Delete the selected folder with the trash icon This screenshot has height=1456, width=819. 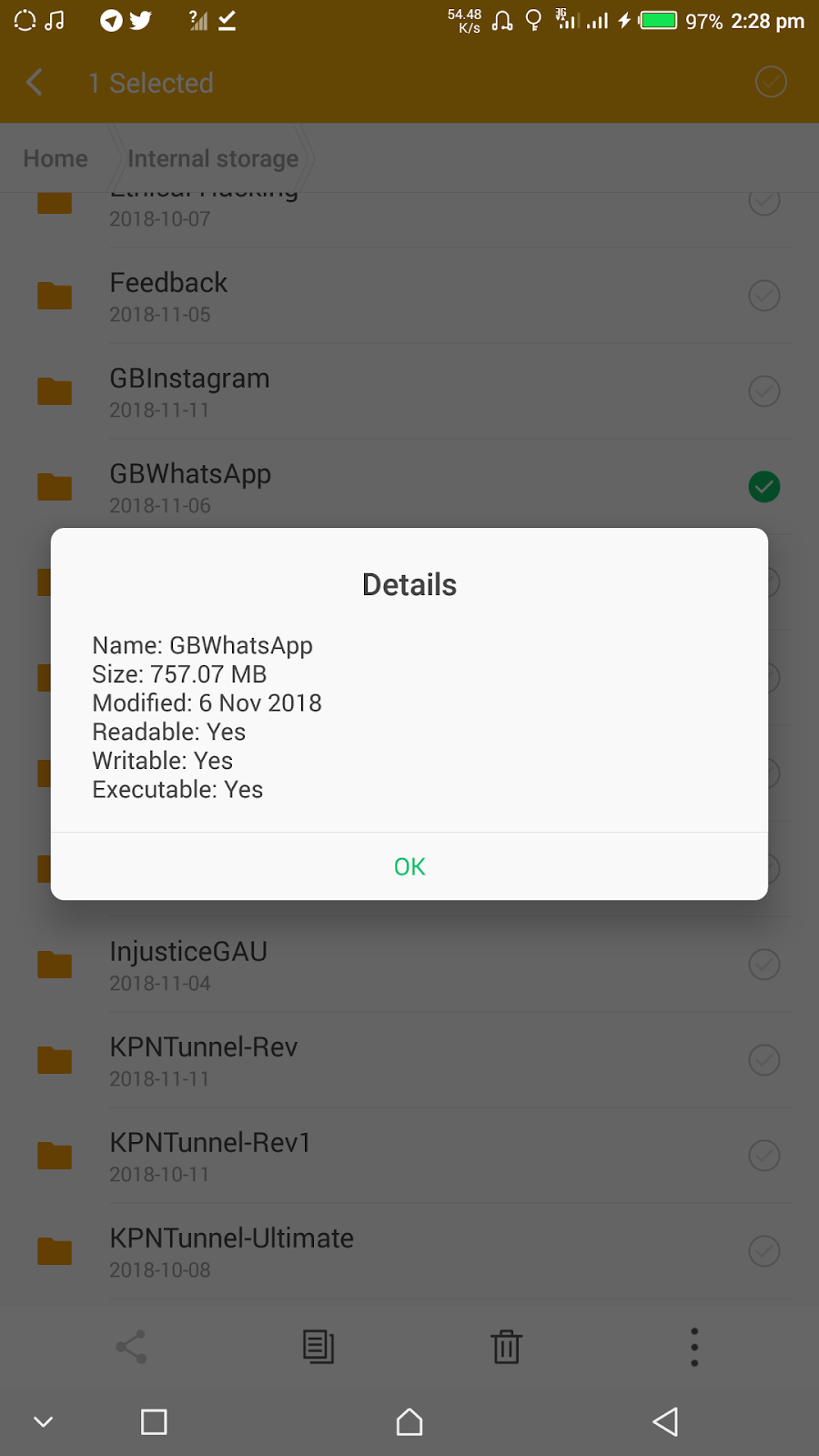506,1347
